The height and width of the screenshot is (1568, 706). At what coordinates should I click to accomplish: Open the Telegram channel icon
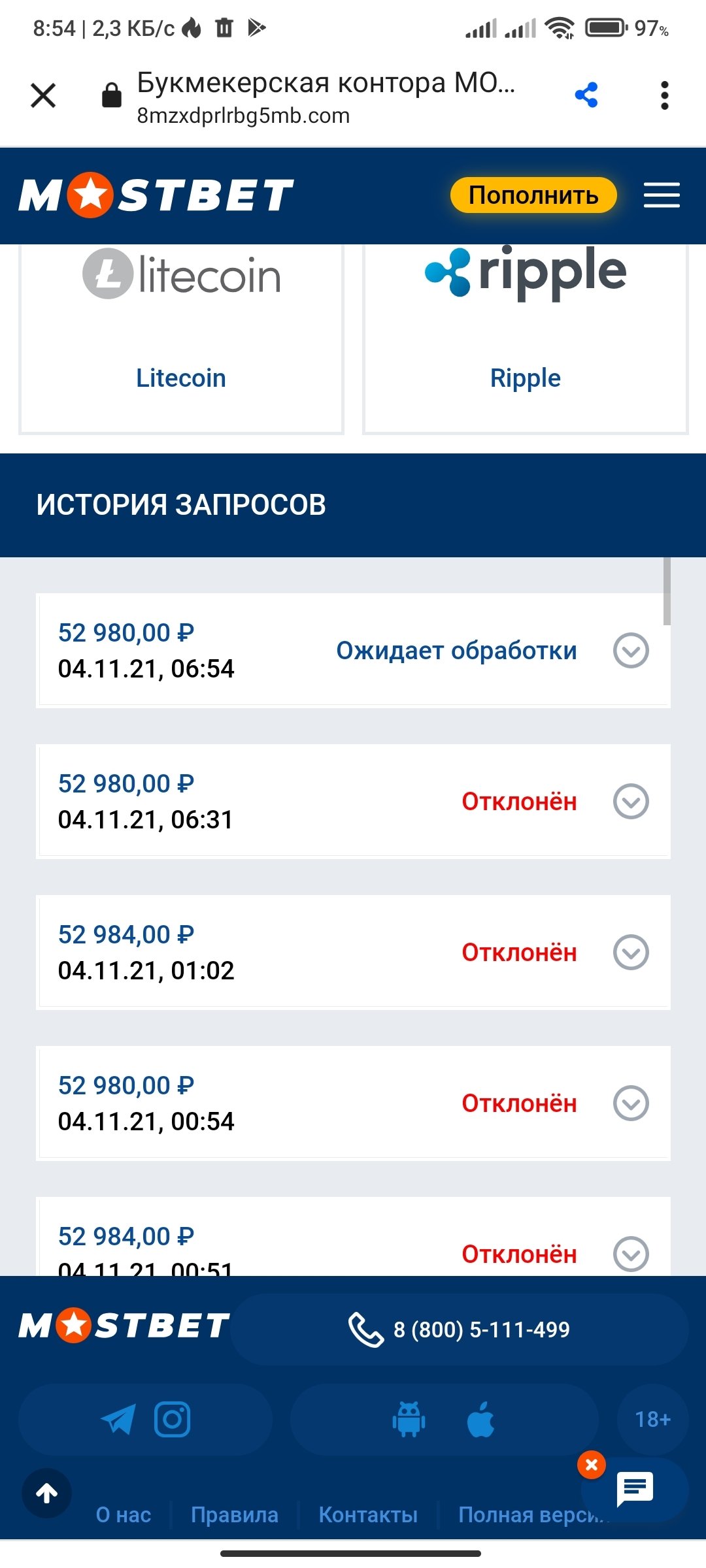click(118, 1419)
